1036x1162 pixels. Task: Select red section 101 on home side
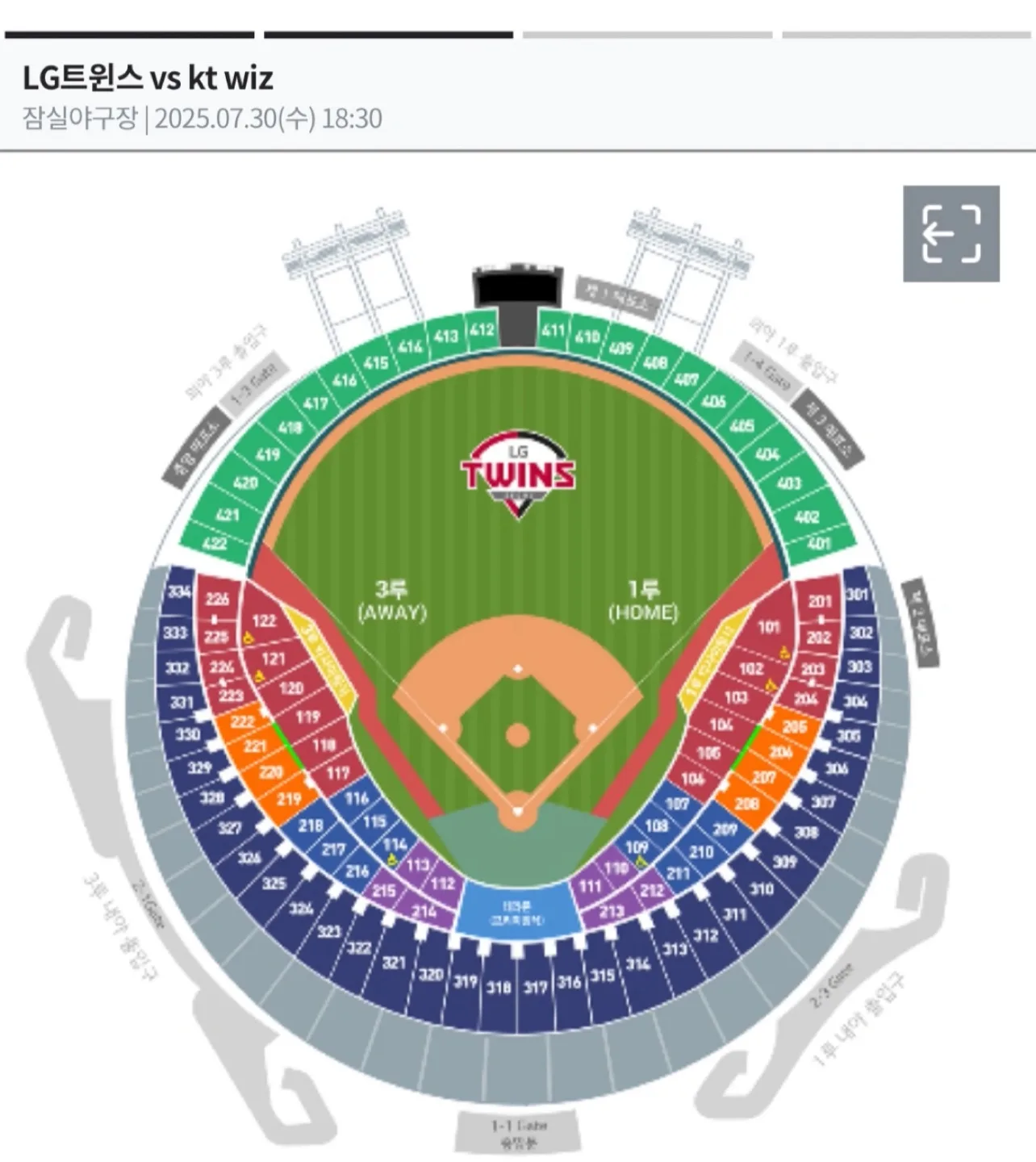pos(768,627)
